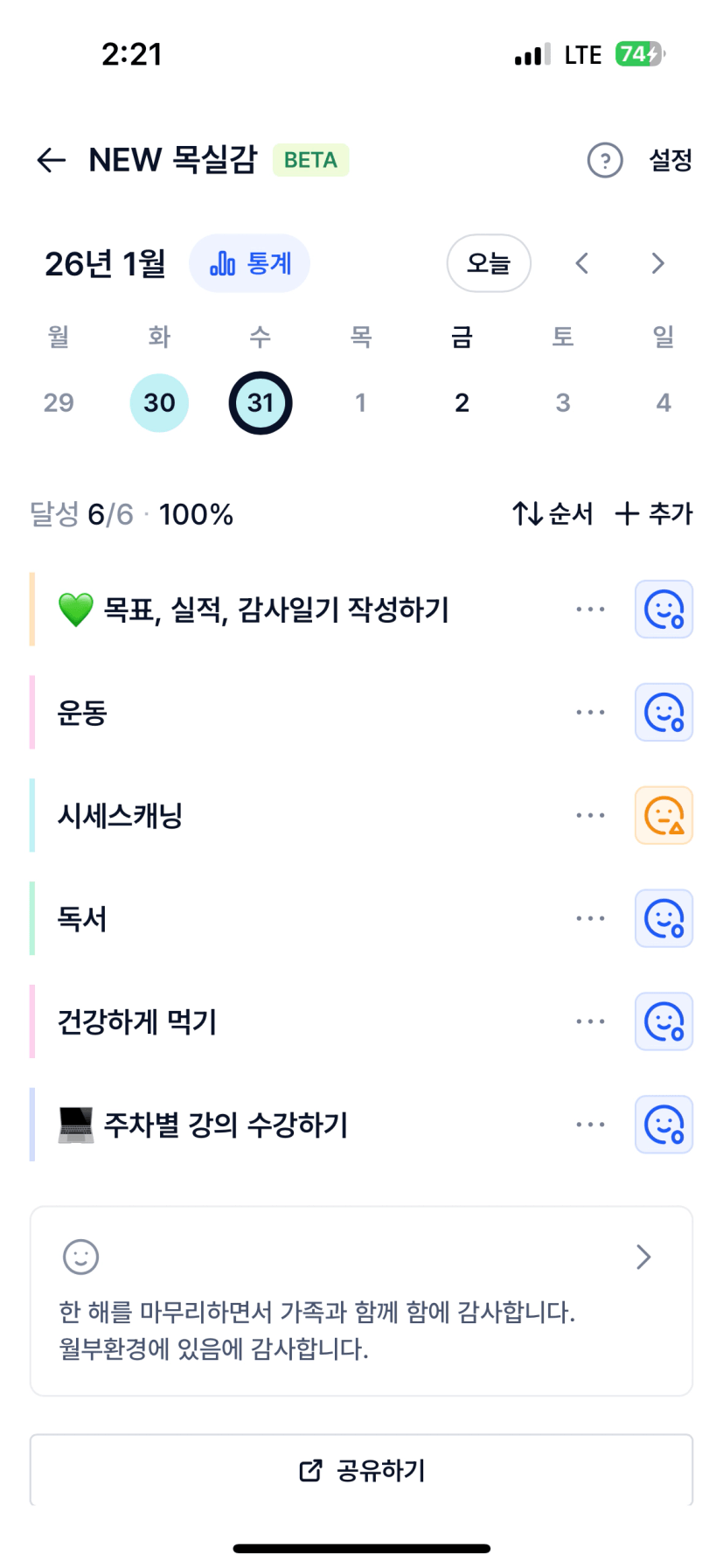Open 설정 settings
Viewport: 723px width, 1568px height.
click(670, 160)
